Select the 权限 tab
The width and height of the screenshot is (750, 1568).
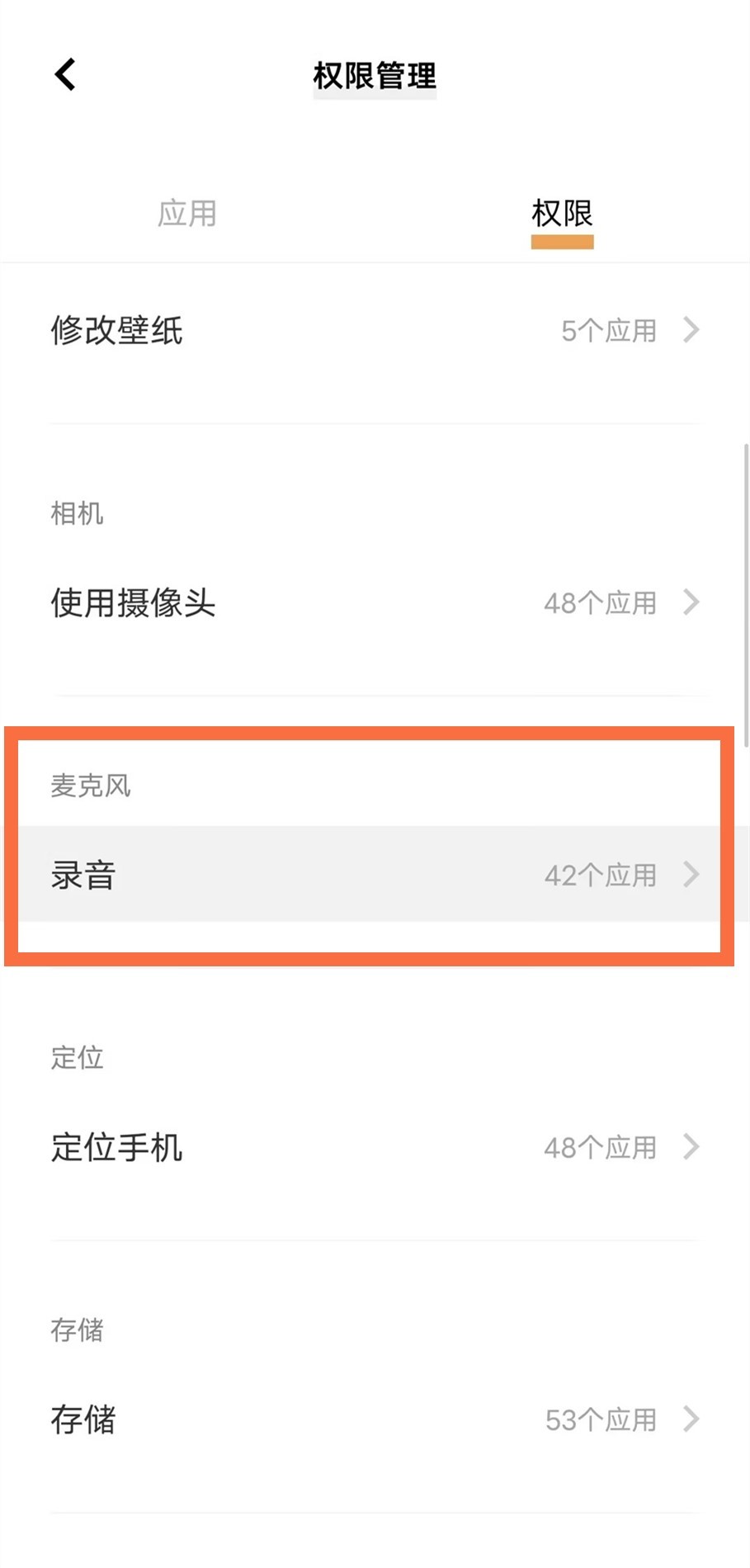pos(562,214)
